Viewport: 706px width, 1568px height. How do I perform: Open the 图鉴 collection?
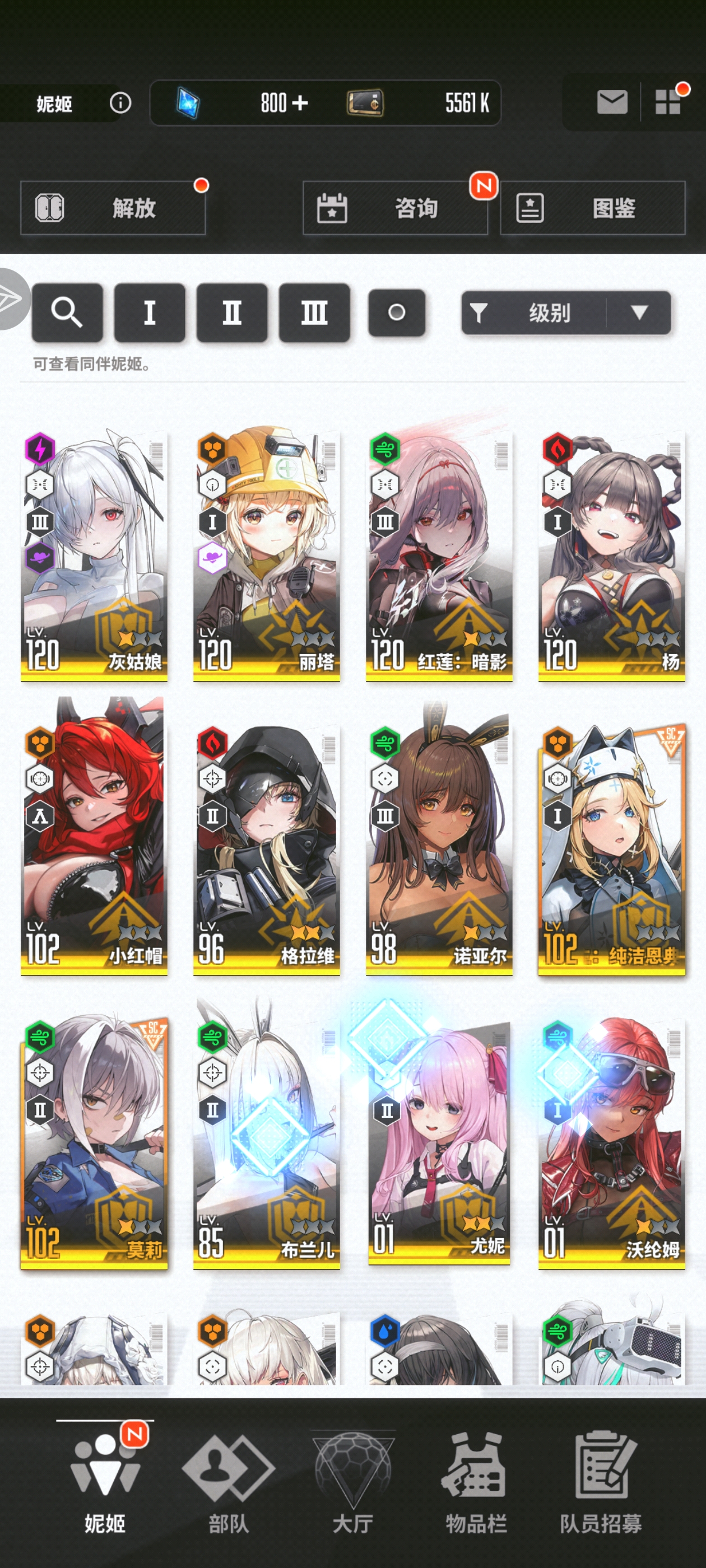coord(592,208)
